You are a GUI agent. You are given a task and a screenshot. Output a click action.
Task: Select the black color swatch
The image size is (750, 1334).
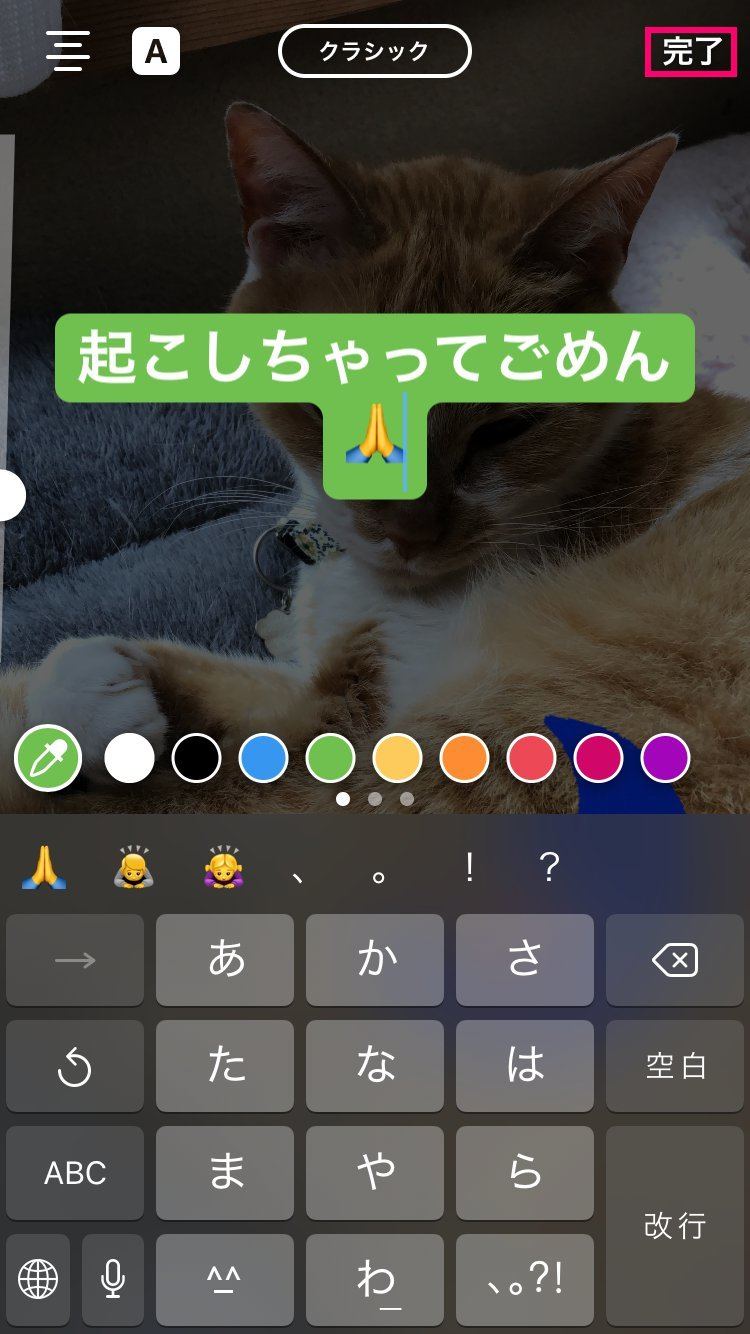[x=196, y=758]
